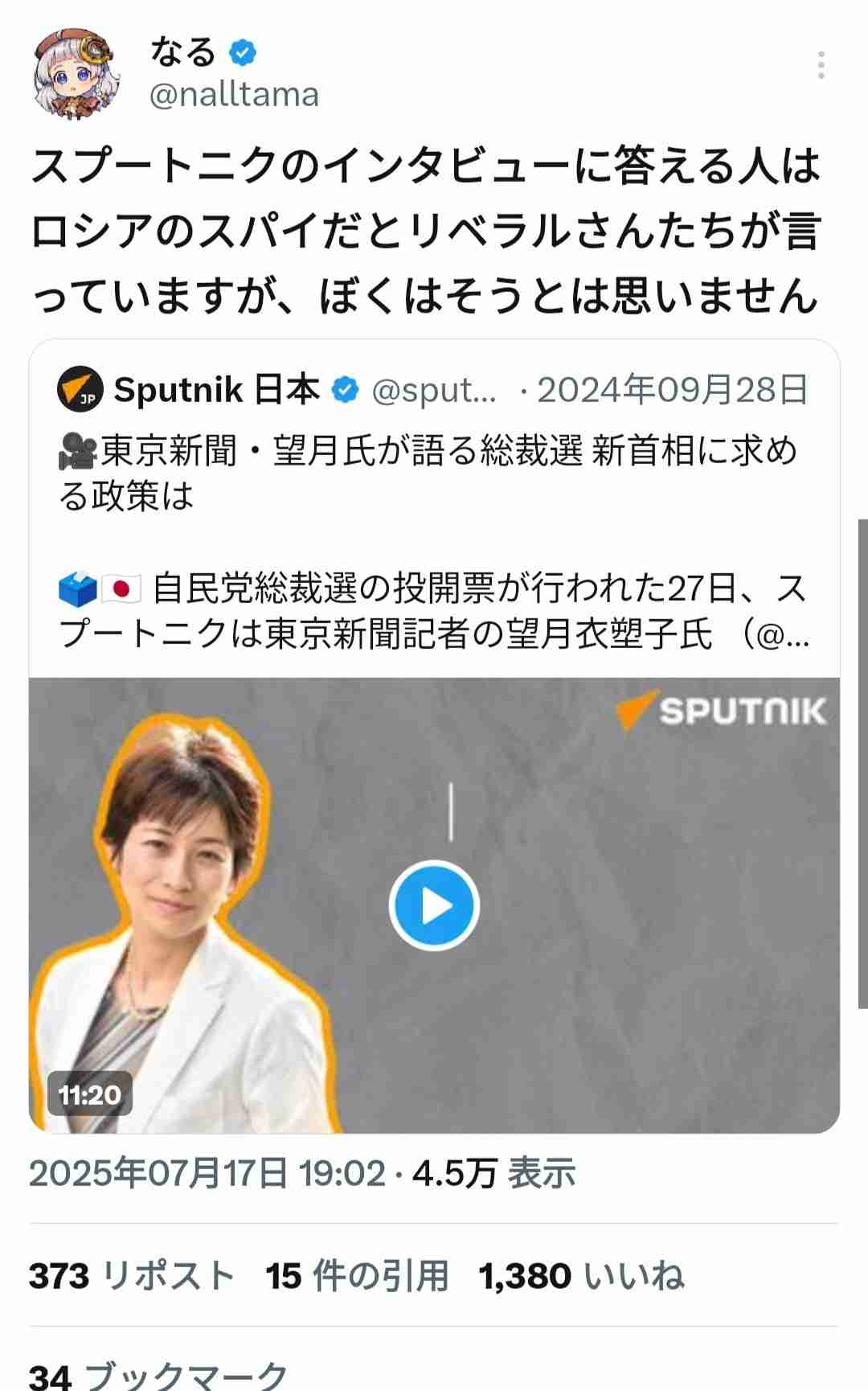Open the post overflow menu
This screenshot has height=1391, width=868.
pyautogui.click(x=821, y=65)
